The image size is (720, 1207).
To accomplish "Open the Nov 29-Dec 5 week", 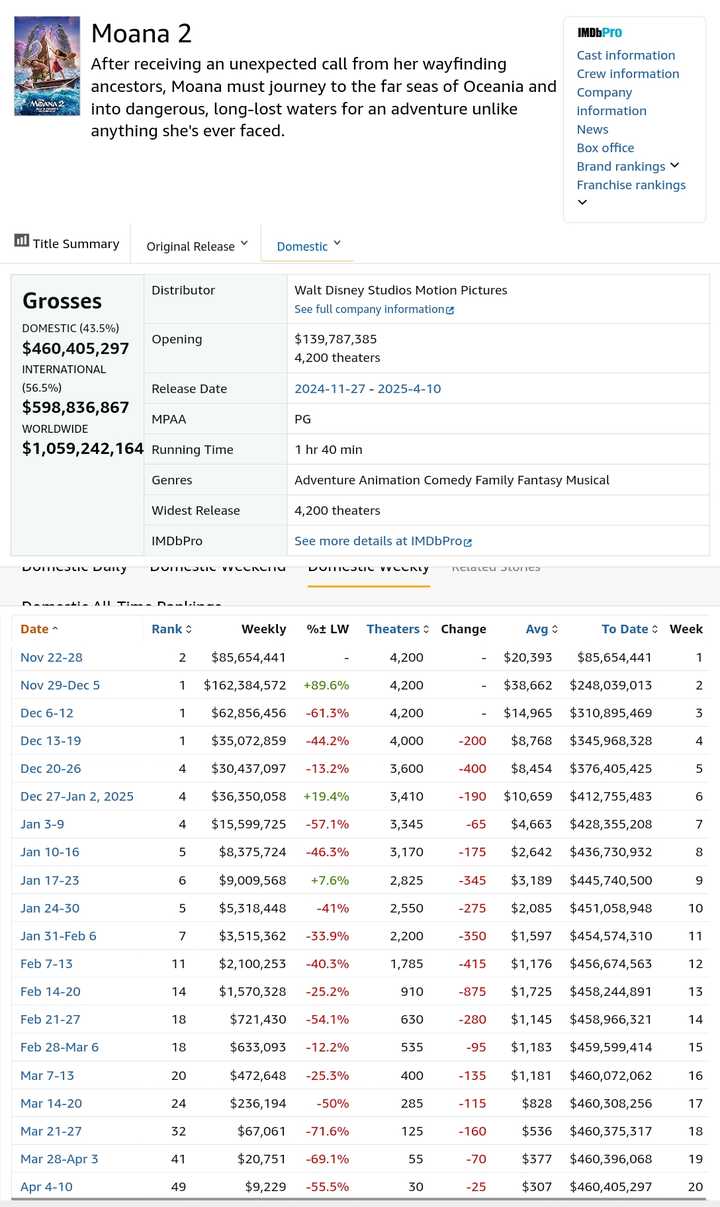I will (60, 686).
